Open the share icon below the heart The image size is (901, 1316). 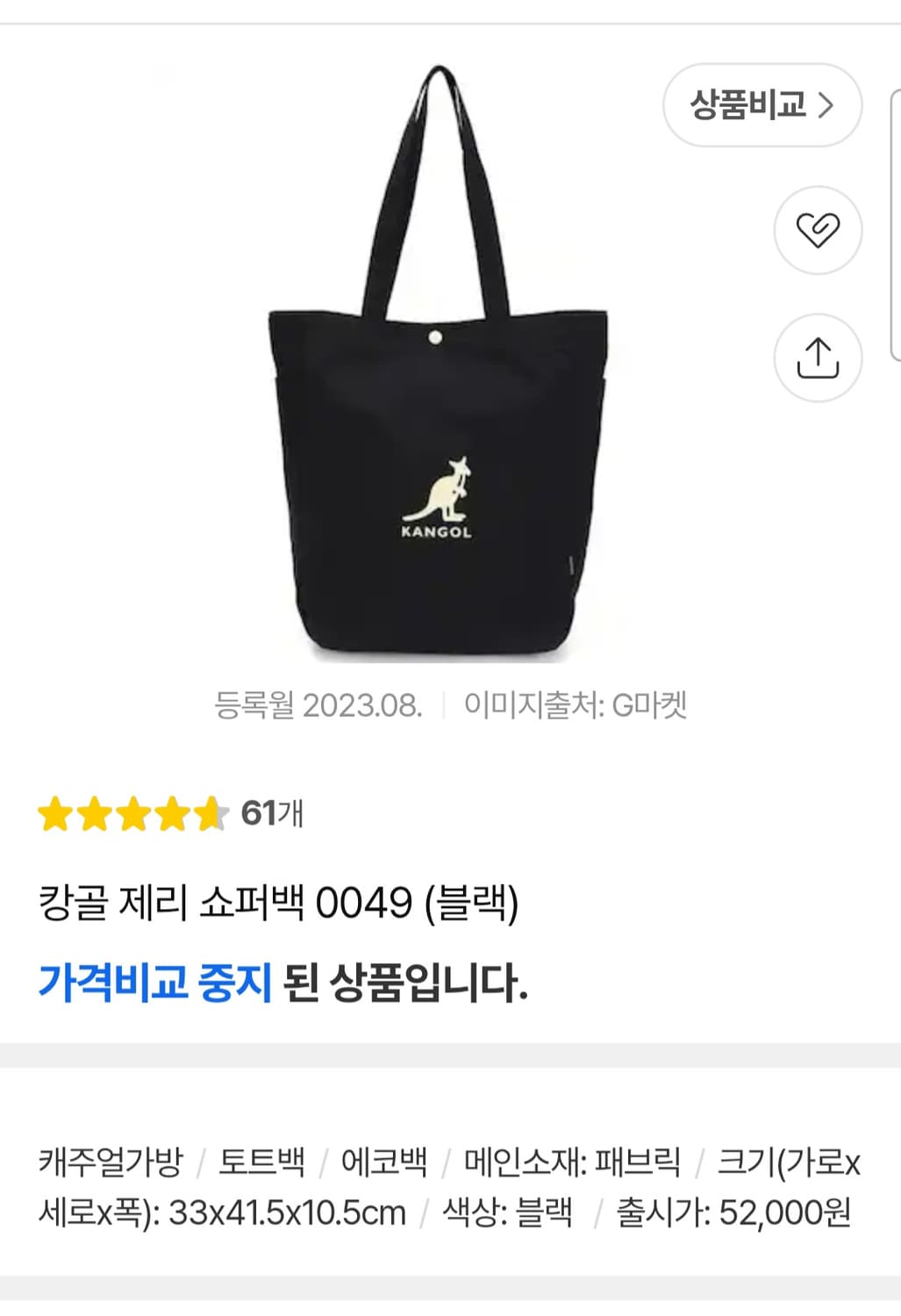819,356
